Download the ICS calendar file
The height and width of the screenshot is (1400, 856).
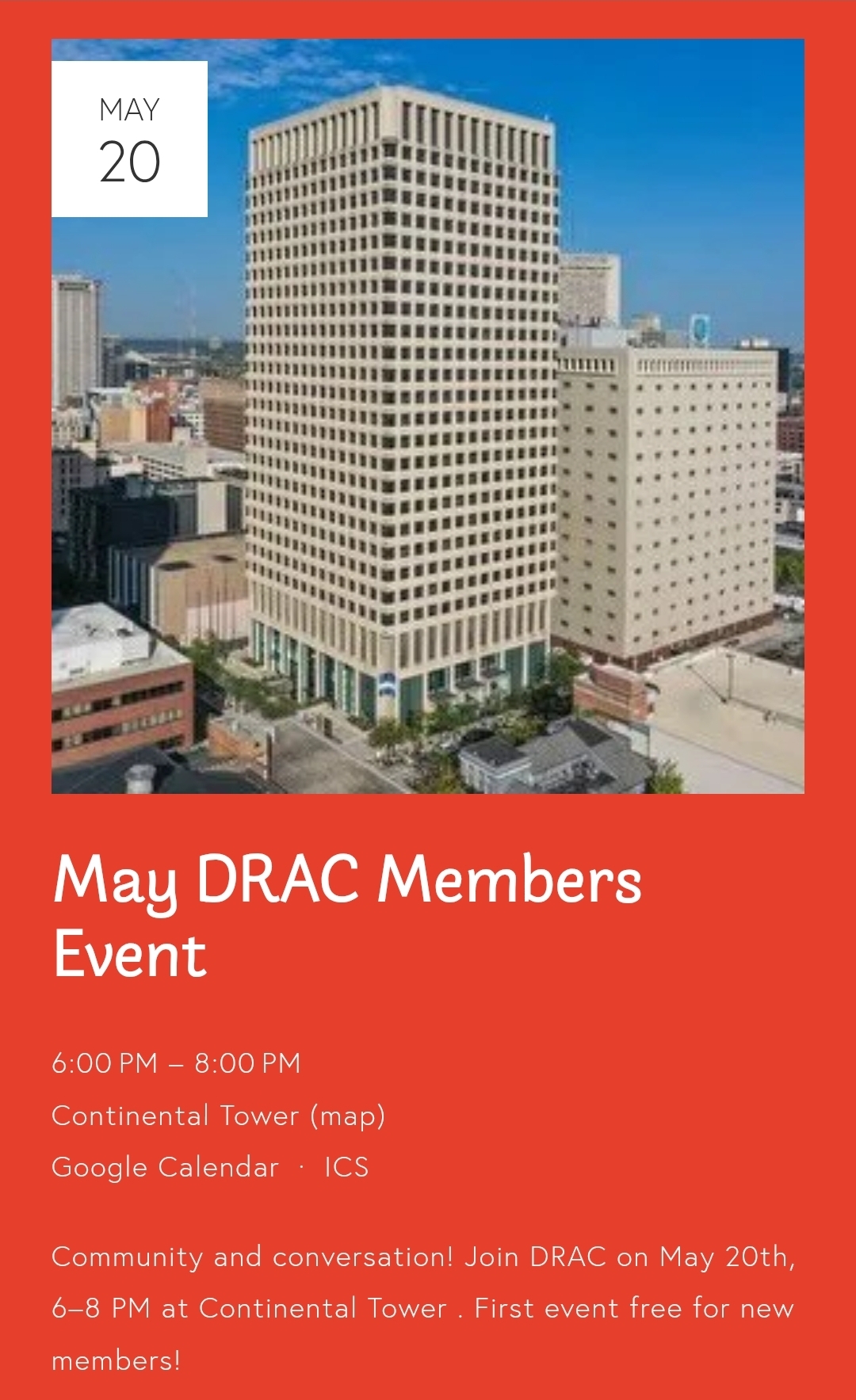(346, 1167)
